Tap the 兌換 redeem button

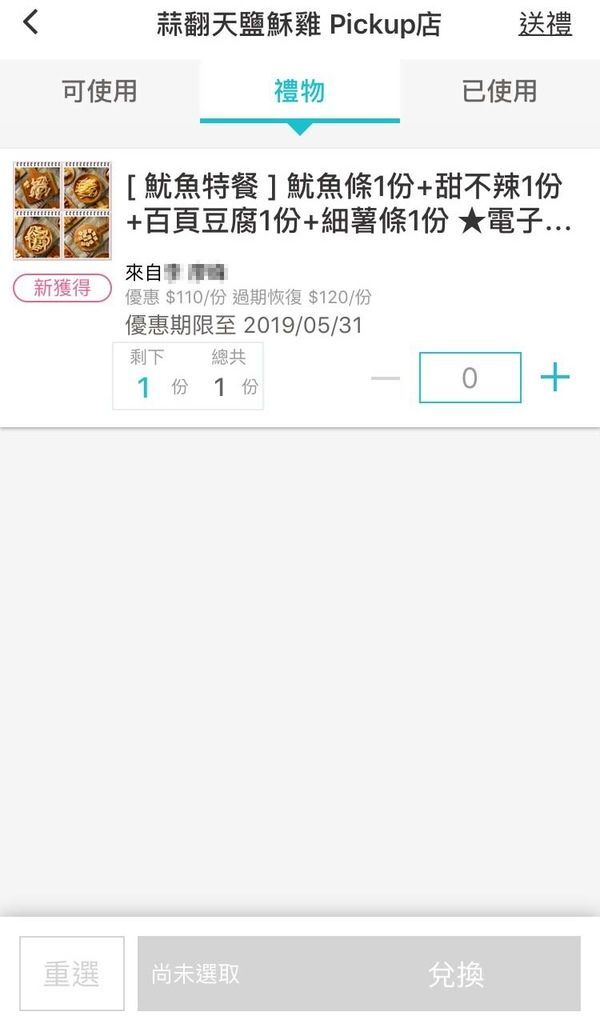[359, 973]
